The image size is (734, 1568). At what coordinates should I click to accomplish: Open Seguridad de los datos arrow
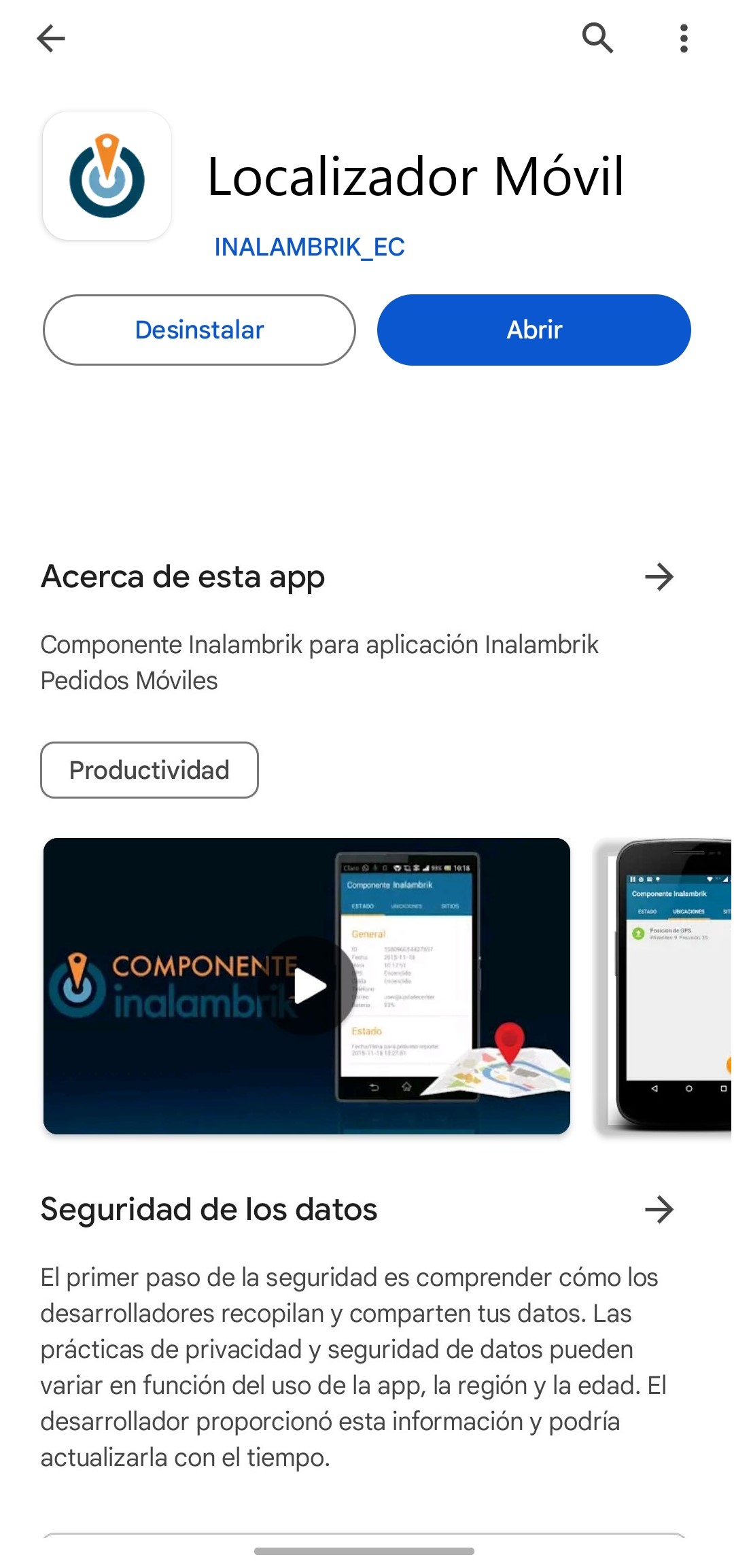point(659,1210)
